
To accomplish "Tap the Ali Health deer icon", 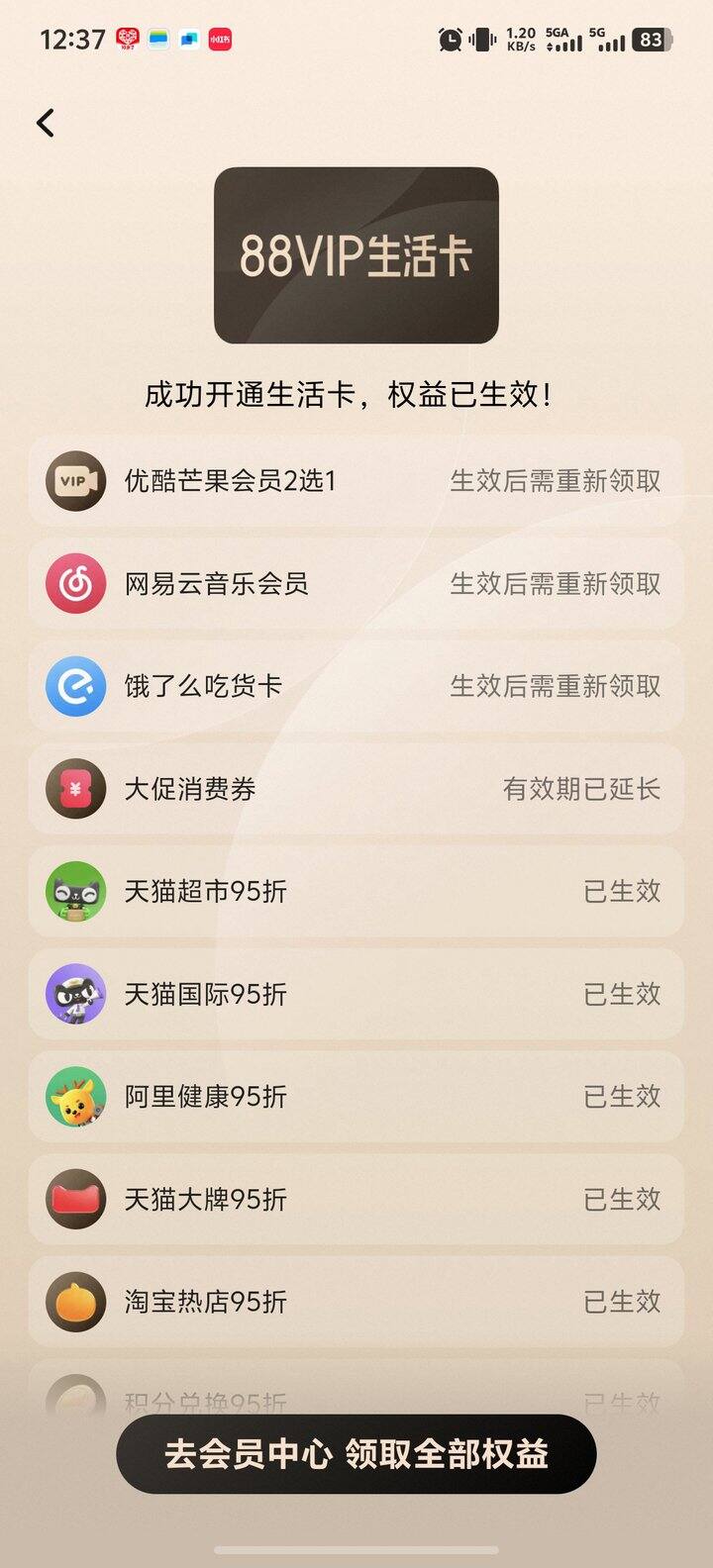I will (x=74, y=1097).
